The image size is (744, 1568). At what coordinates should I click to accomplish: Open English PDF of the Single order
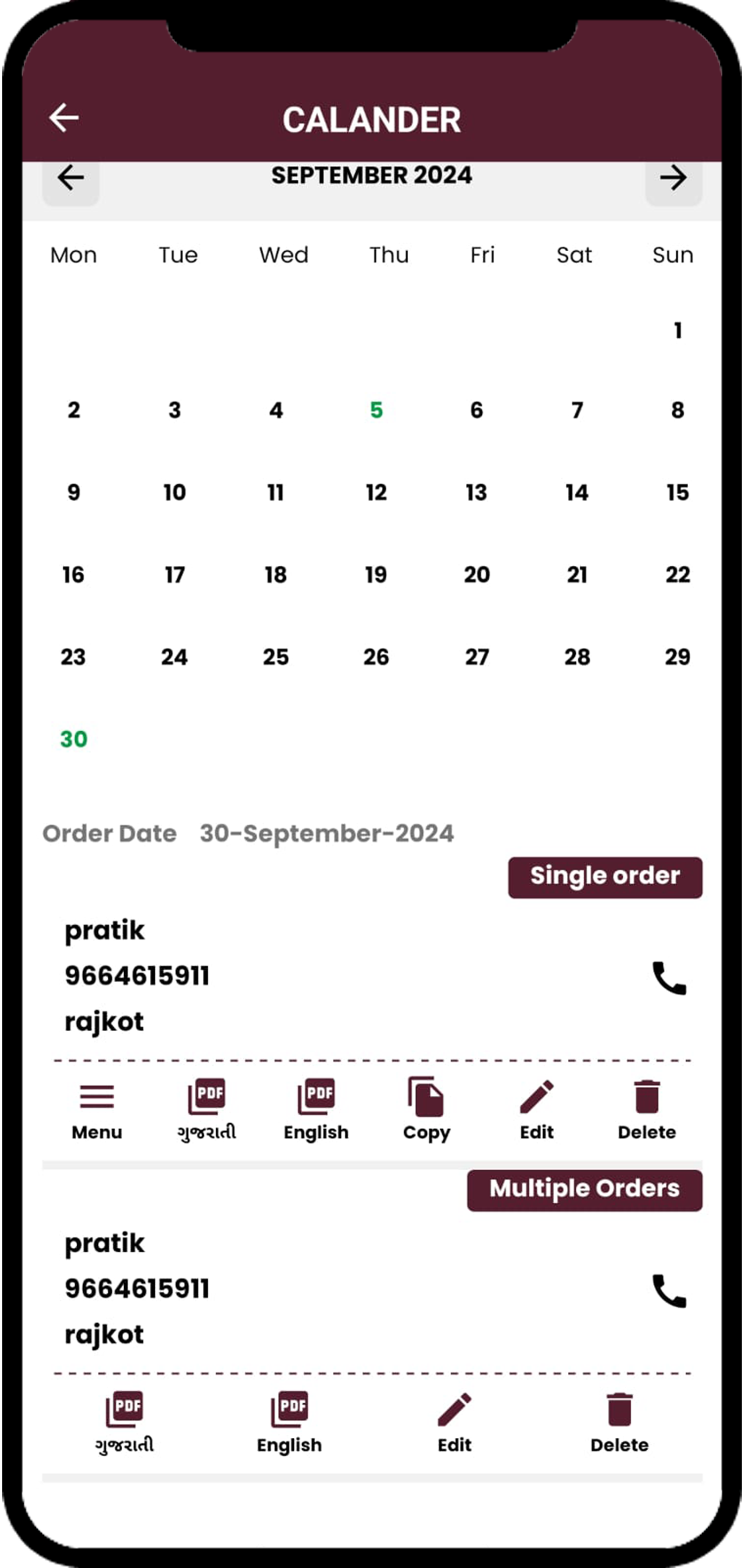tap(316, 1109)
